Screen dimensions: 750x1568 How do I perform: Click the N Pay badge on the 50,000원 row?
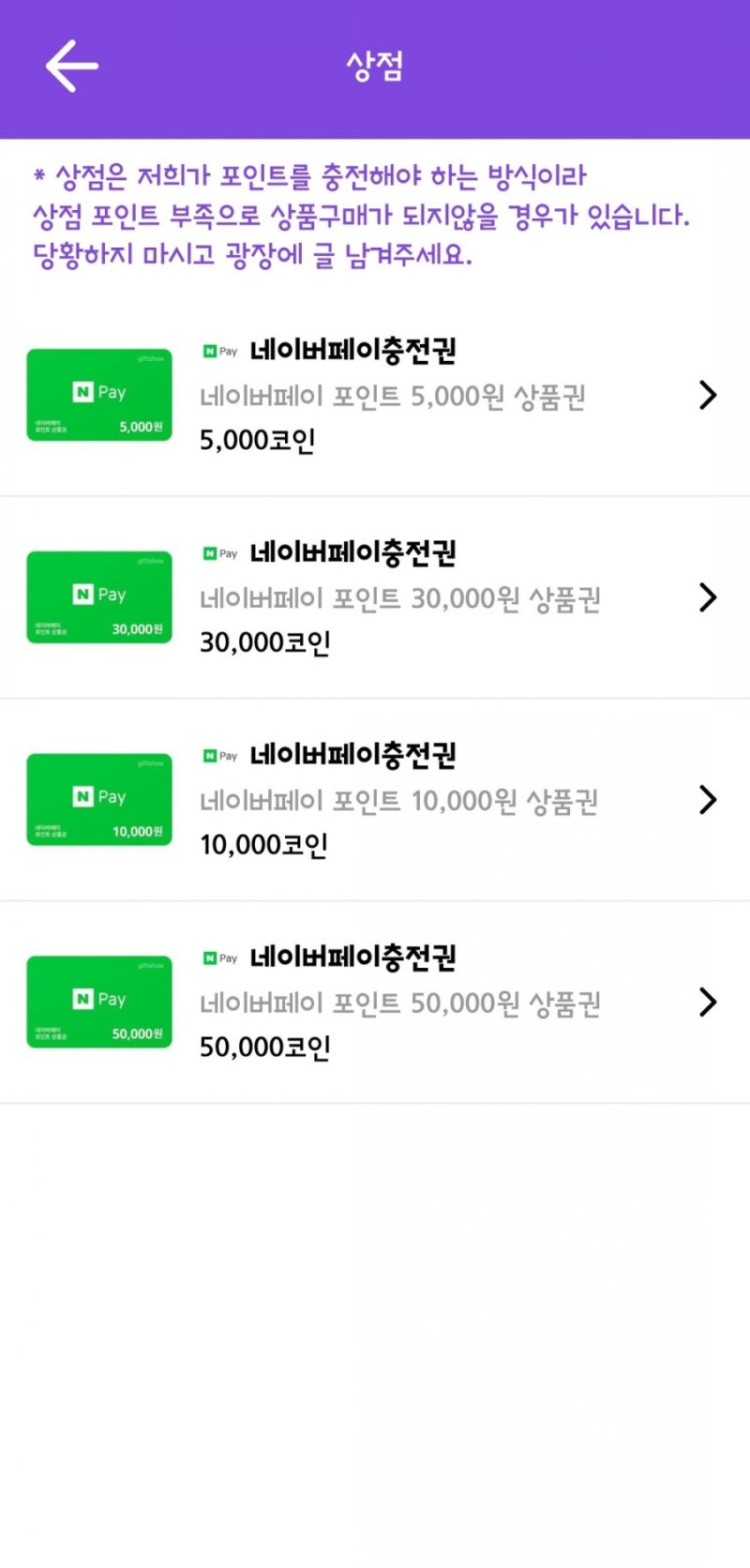click(218, 958)
